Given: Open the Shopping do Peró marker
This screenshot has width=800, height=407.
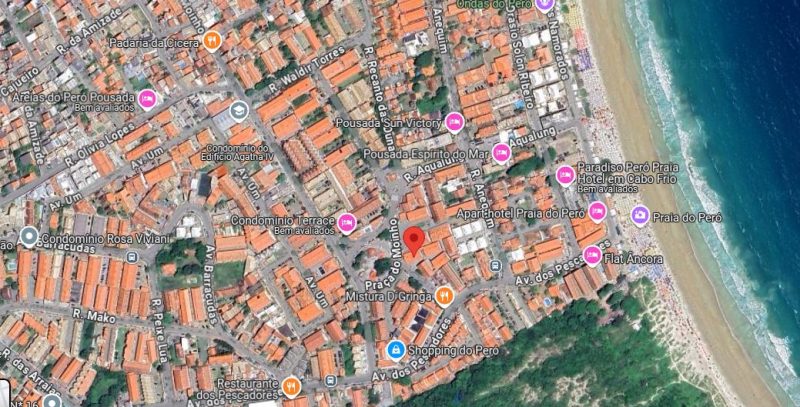Looking at the screenshot, I should tap(396, 349).
